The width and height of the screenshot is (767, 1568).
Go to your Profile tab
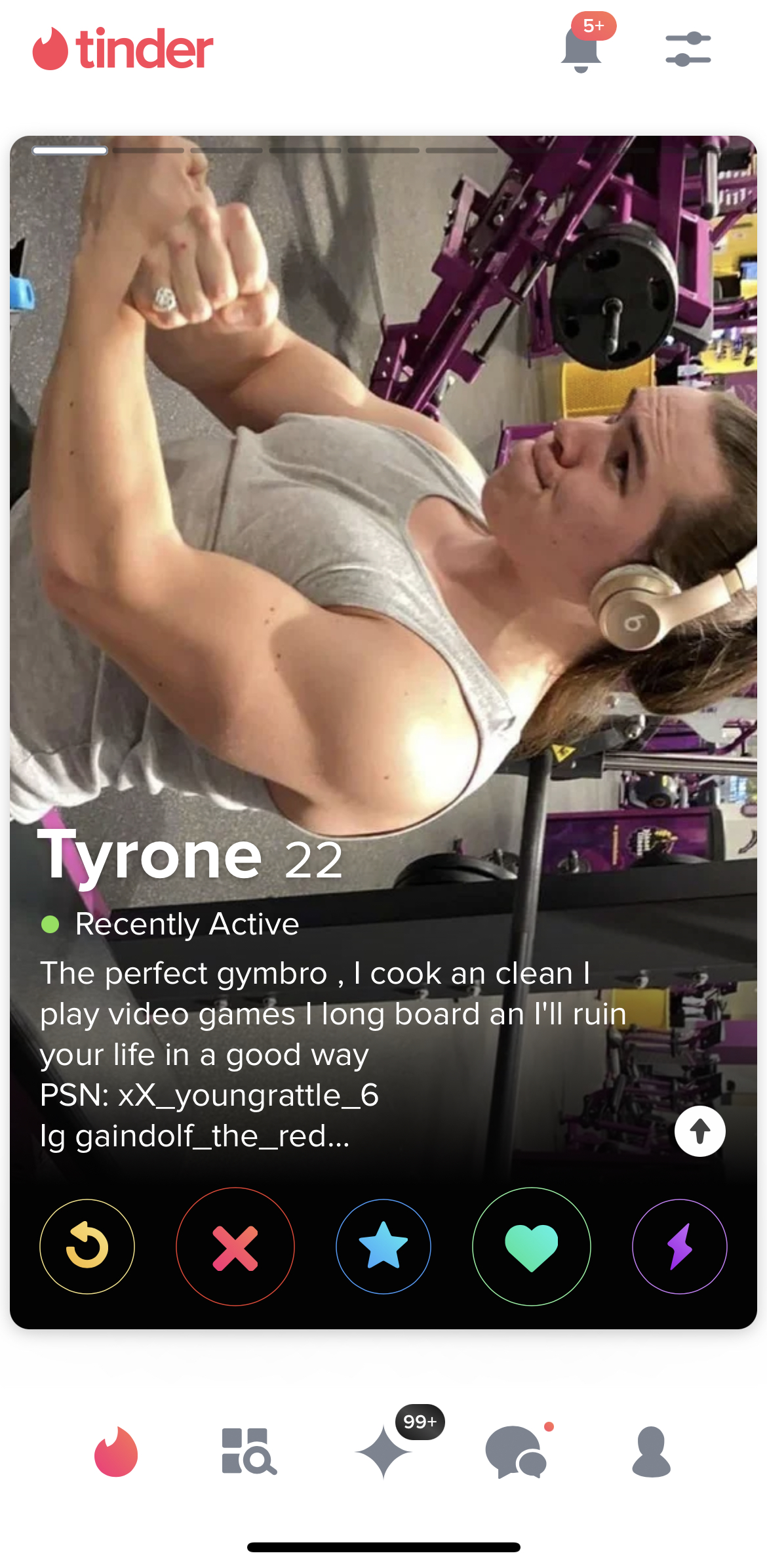tap(651, 1451)
